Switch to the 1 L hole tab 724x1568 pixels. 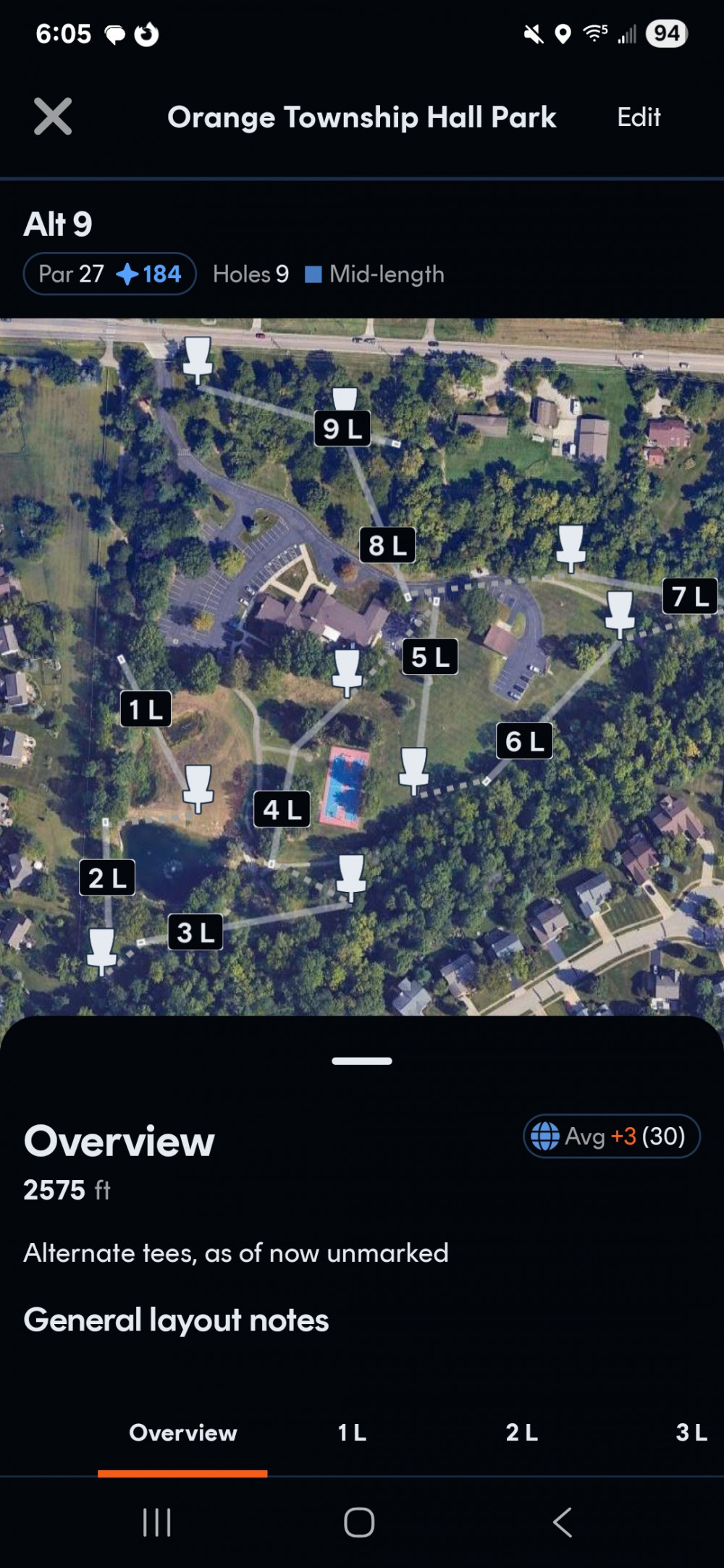click(352, 1432)
